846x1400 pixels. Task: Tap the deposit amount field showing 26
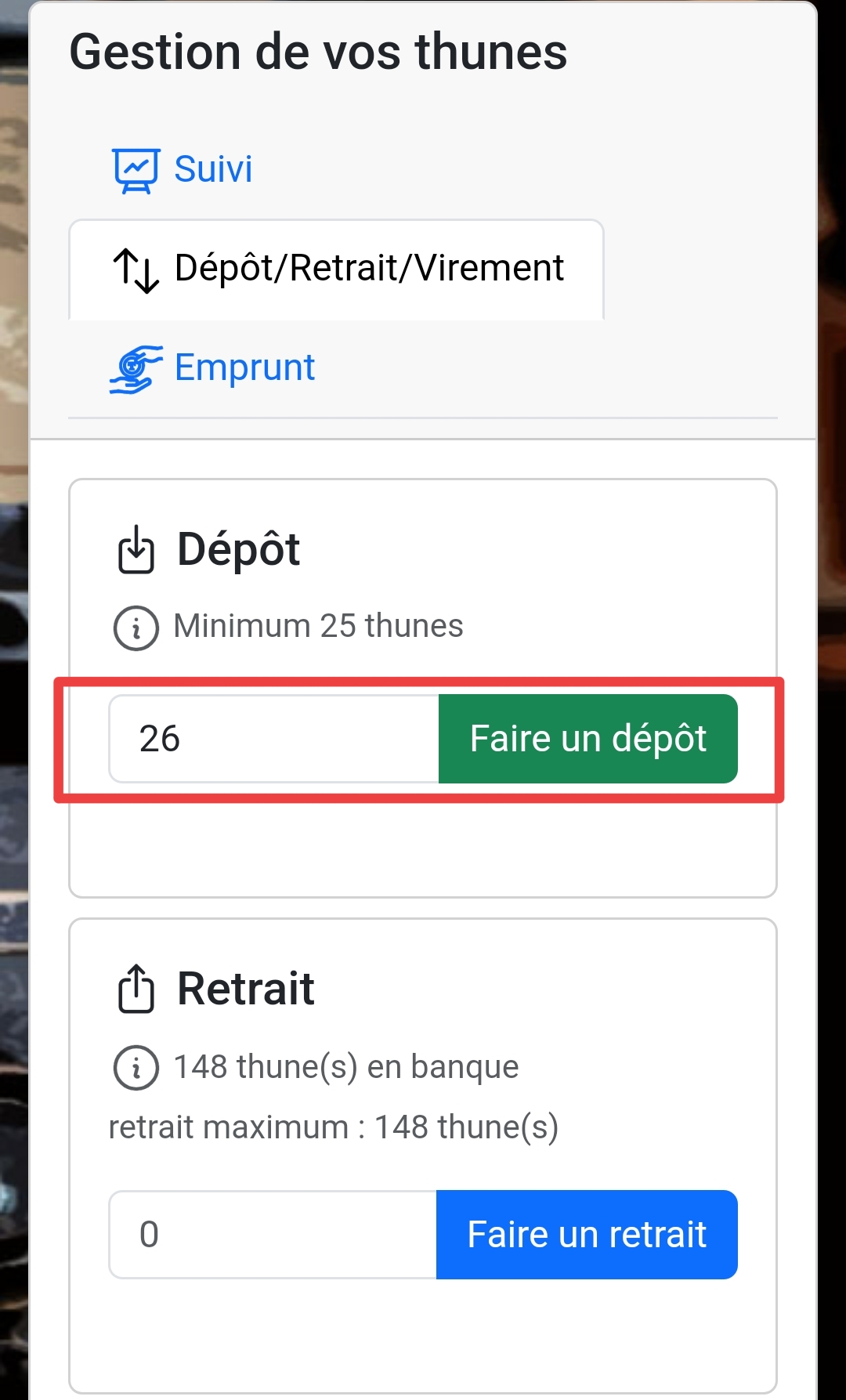(x=274, y=739)
